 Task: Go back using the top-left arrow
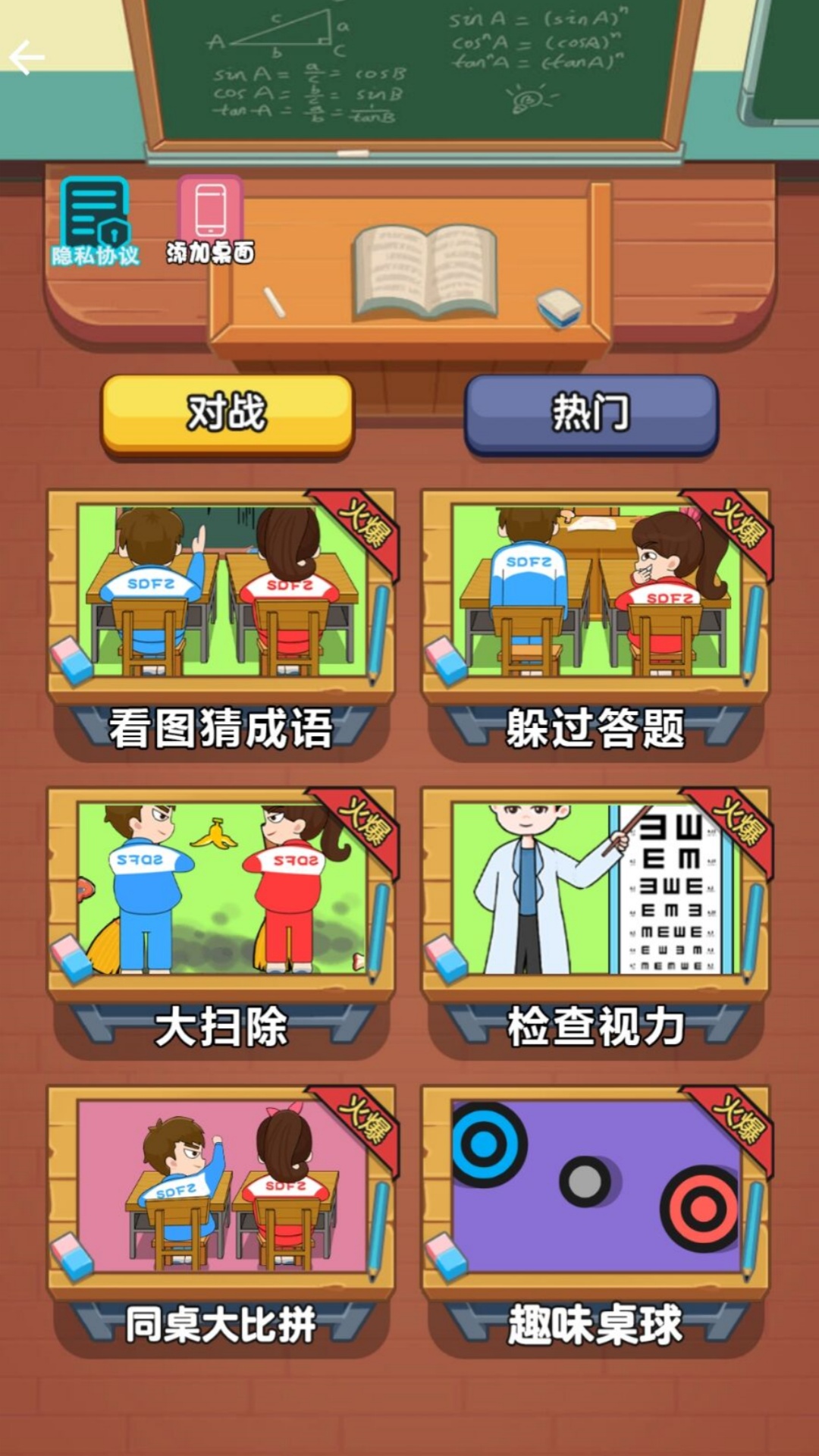[27, 58]
